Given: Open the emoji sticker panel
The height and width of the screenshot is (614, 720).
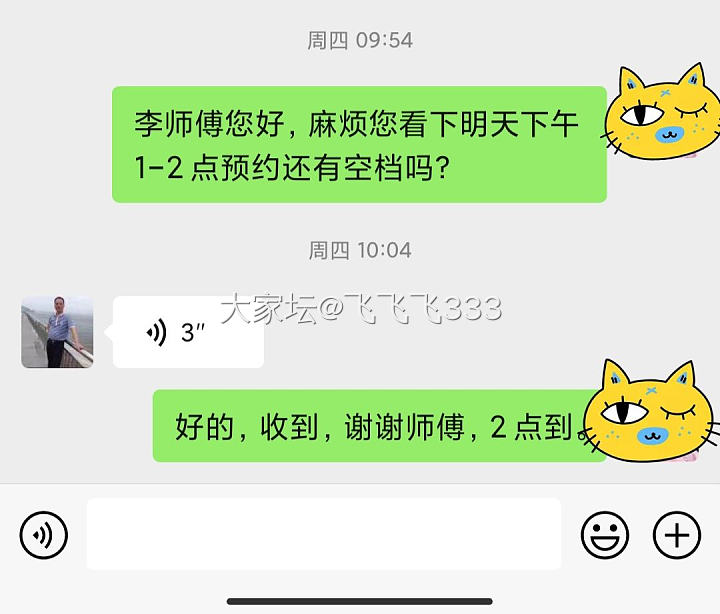Looking at the screenshot, I should coord(605,535).
